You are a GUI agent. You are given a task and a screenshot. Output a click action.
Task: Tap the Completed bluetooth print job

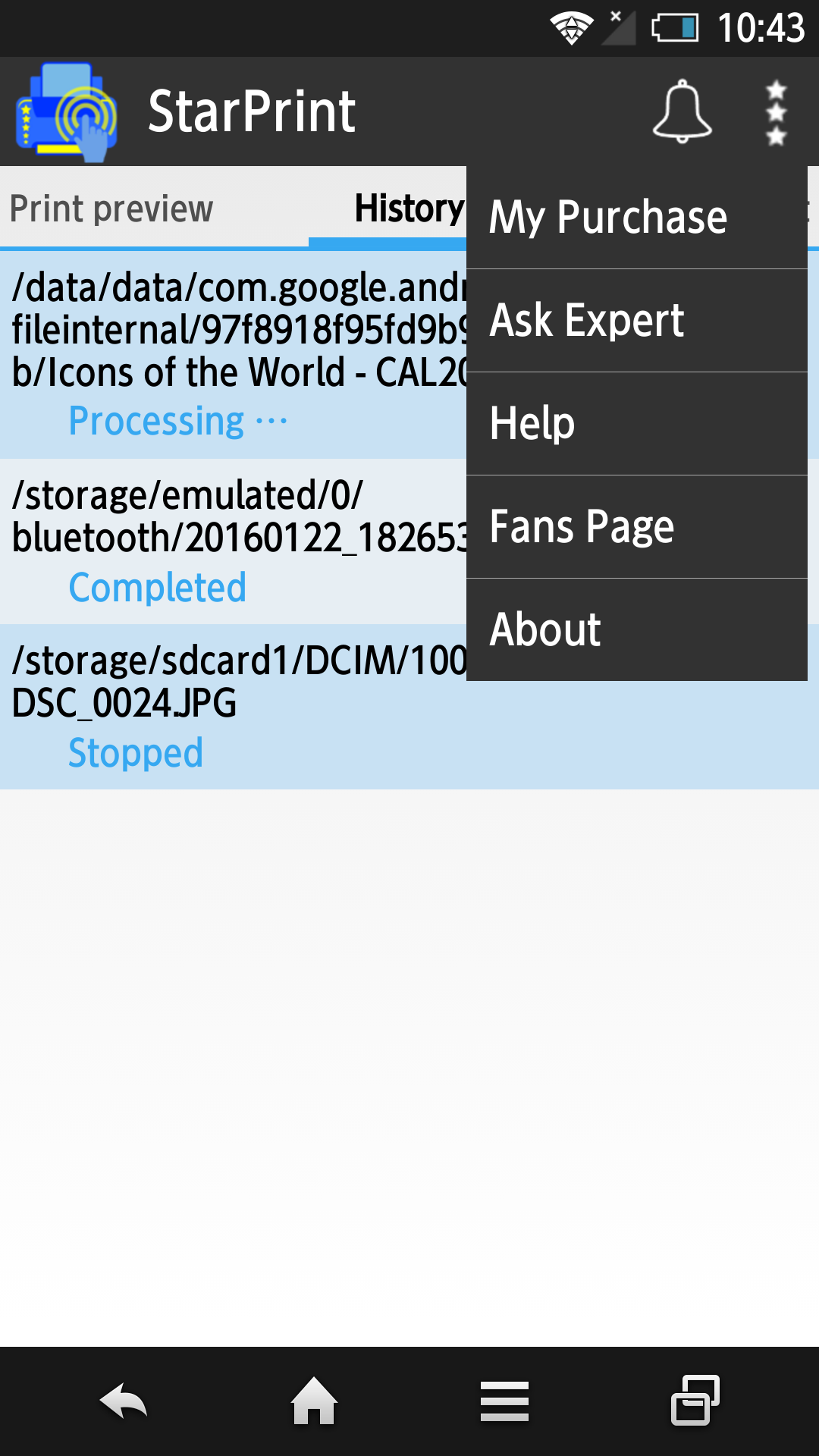click(227, 538)
